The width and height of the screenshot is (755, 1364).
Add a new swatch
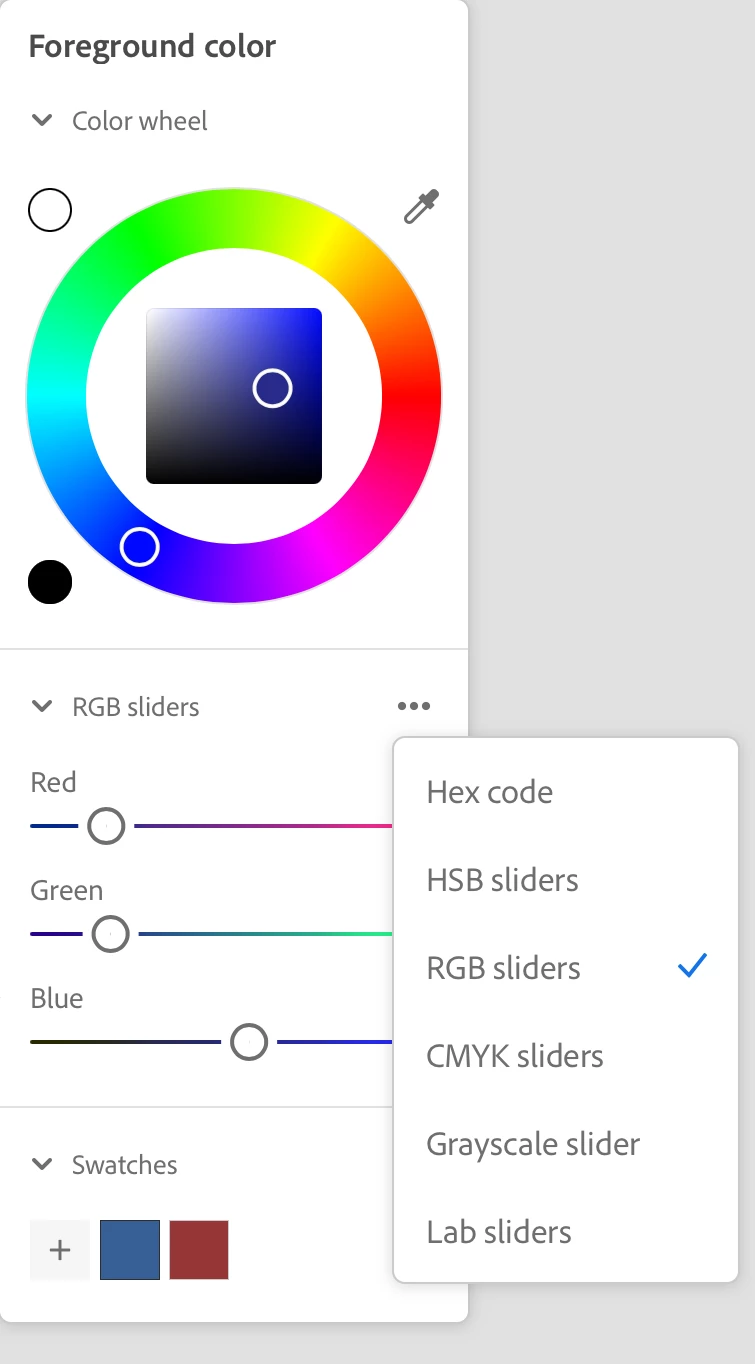click(x=60, y=1250)
